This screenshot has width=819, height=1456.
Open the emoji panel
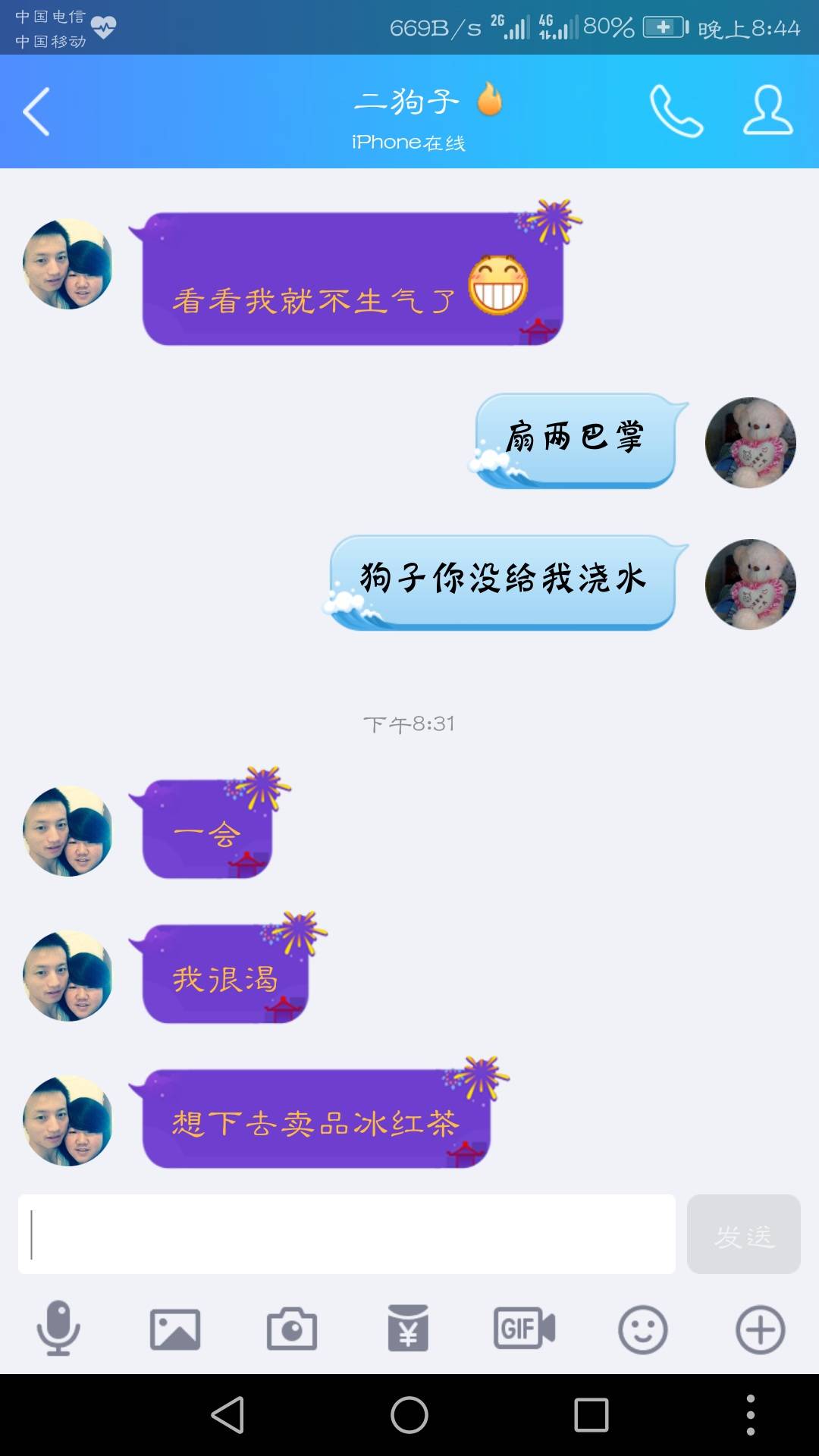[x=642, y=1329]
